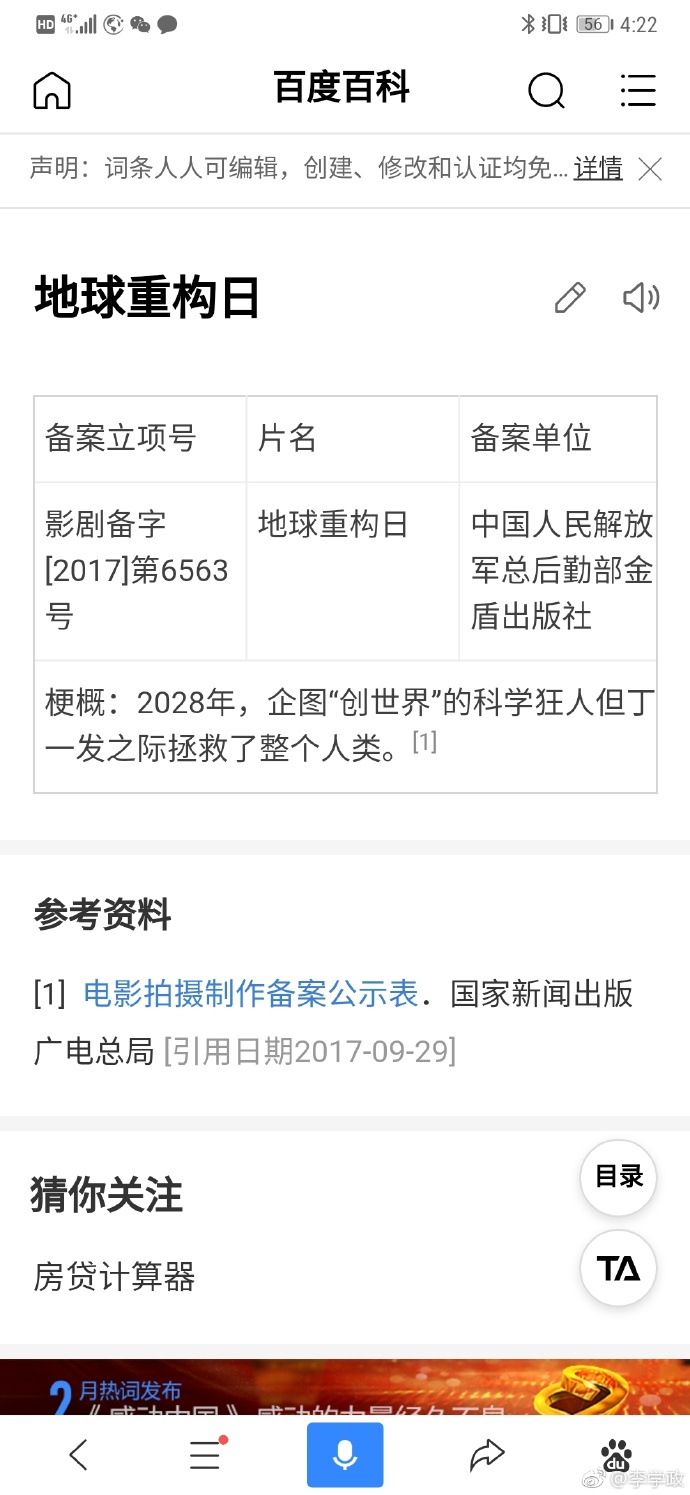
Task: Open 房贷计算器 suggestion
Action: [x=114, y=1277]
